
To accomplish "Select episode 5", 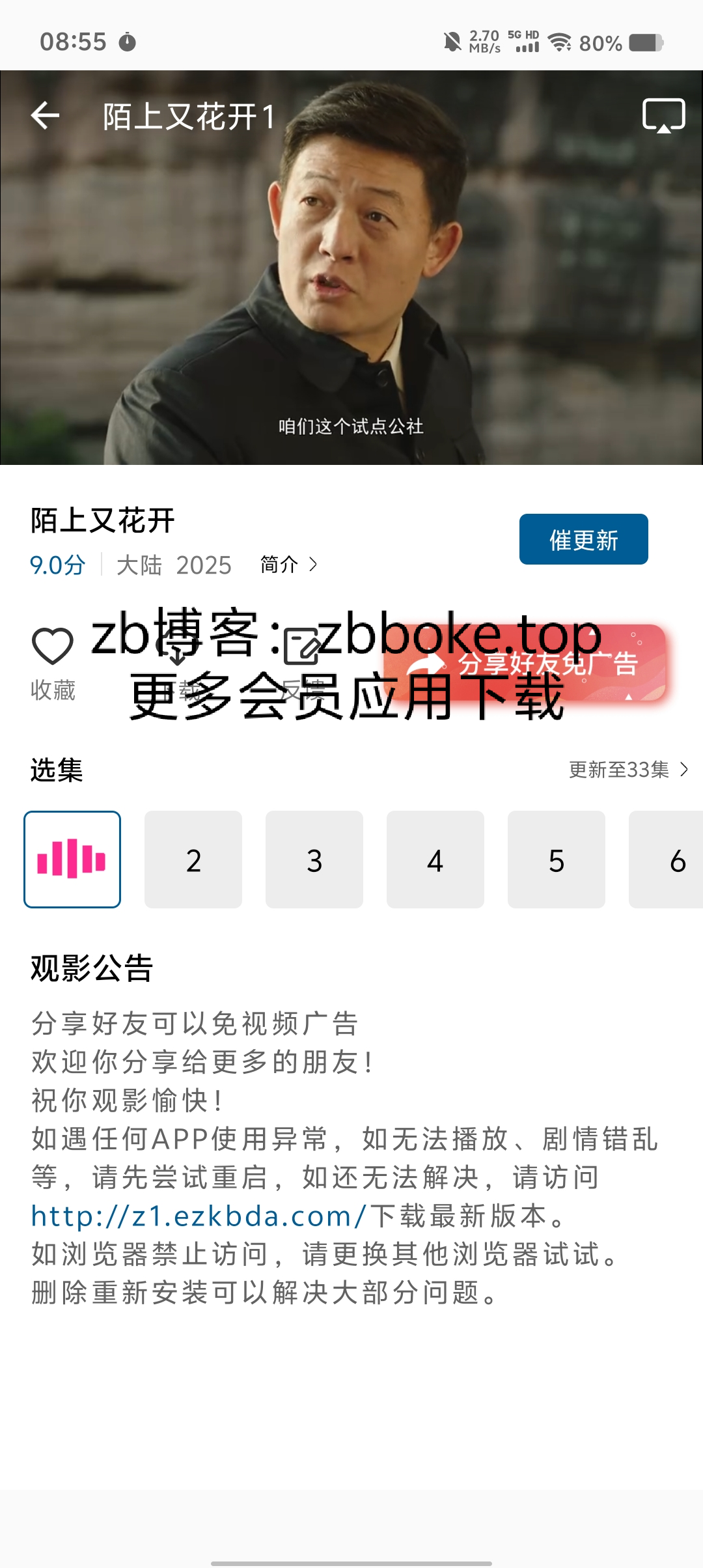I will tap(557, 860).
